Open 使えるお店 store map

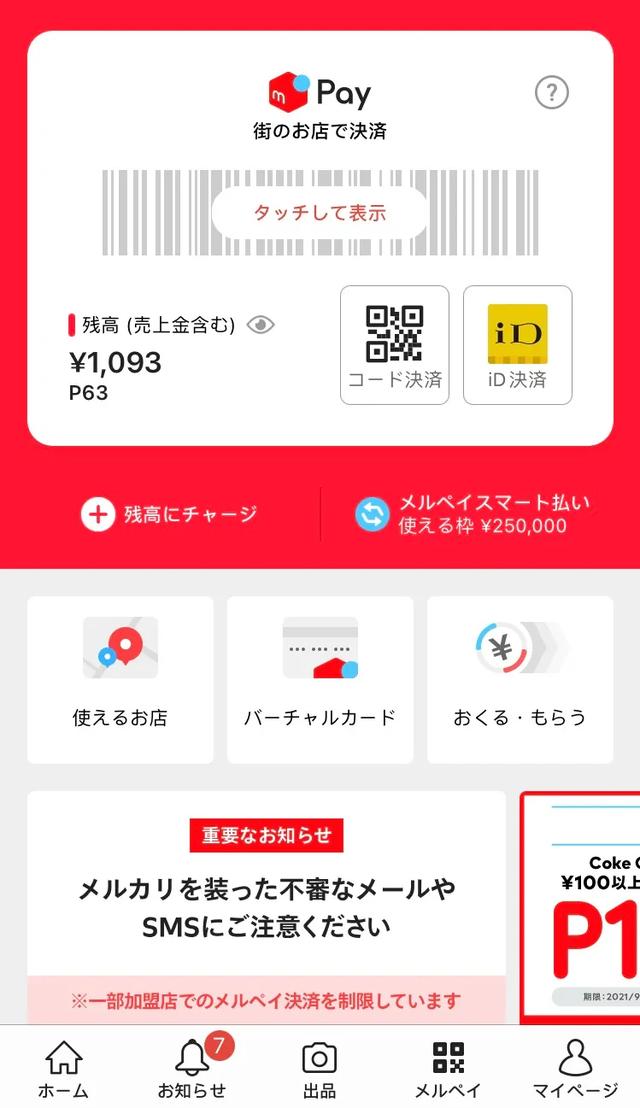pyautogui.click(x=120, y=679)
